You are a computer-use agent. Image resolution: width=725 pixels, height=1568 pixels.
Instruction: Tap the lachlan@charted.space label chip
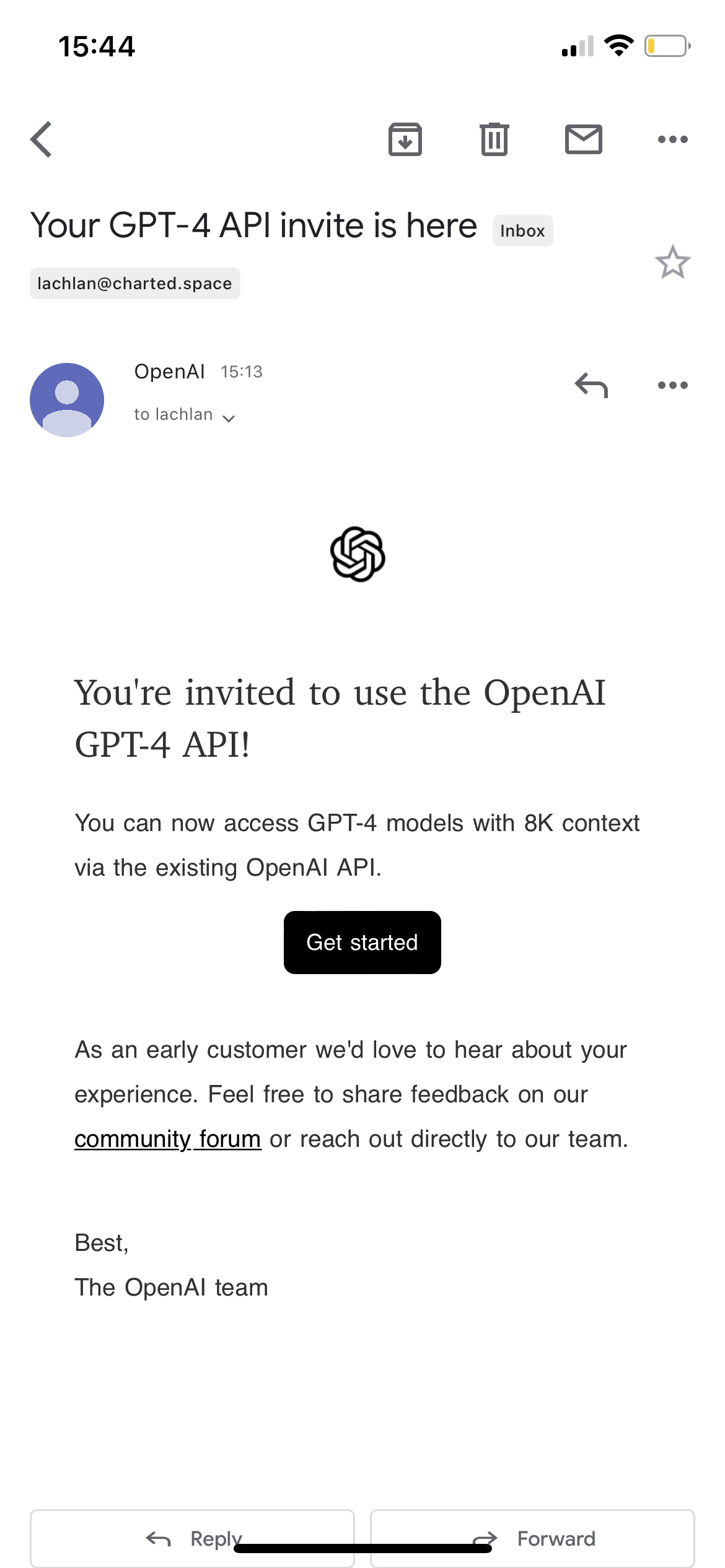[x=135, y=284]
